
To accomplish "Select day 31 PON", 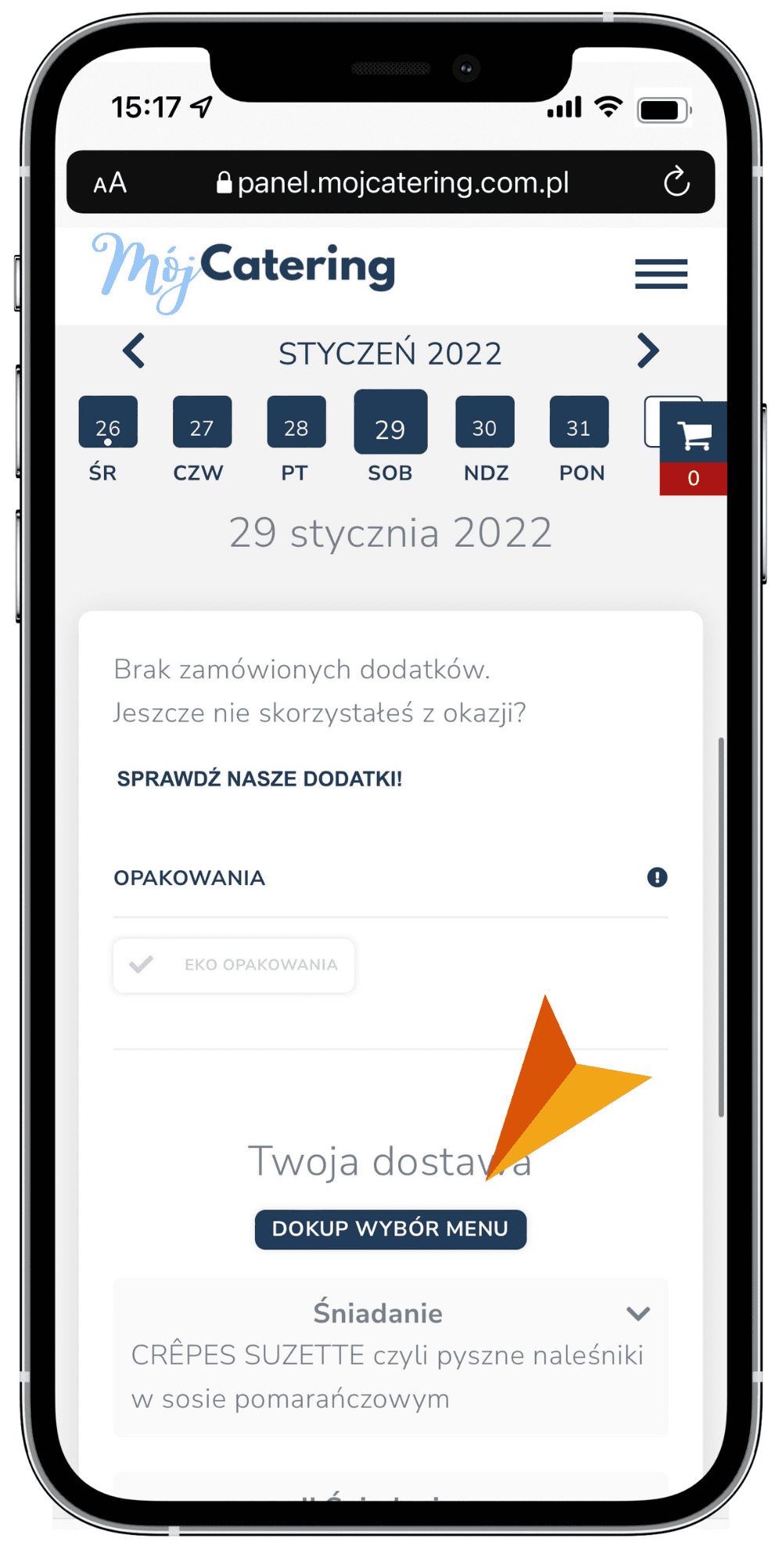I will 579,423.
